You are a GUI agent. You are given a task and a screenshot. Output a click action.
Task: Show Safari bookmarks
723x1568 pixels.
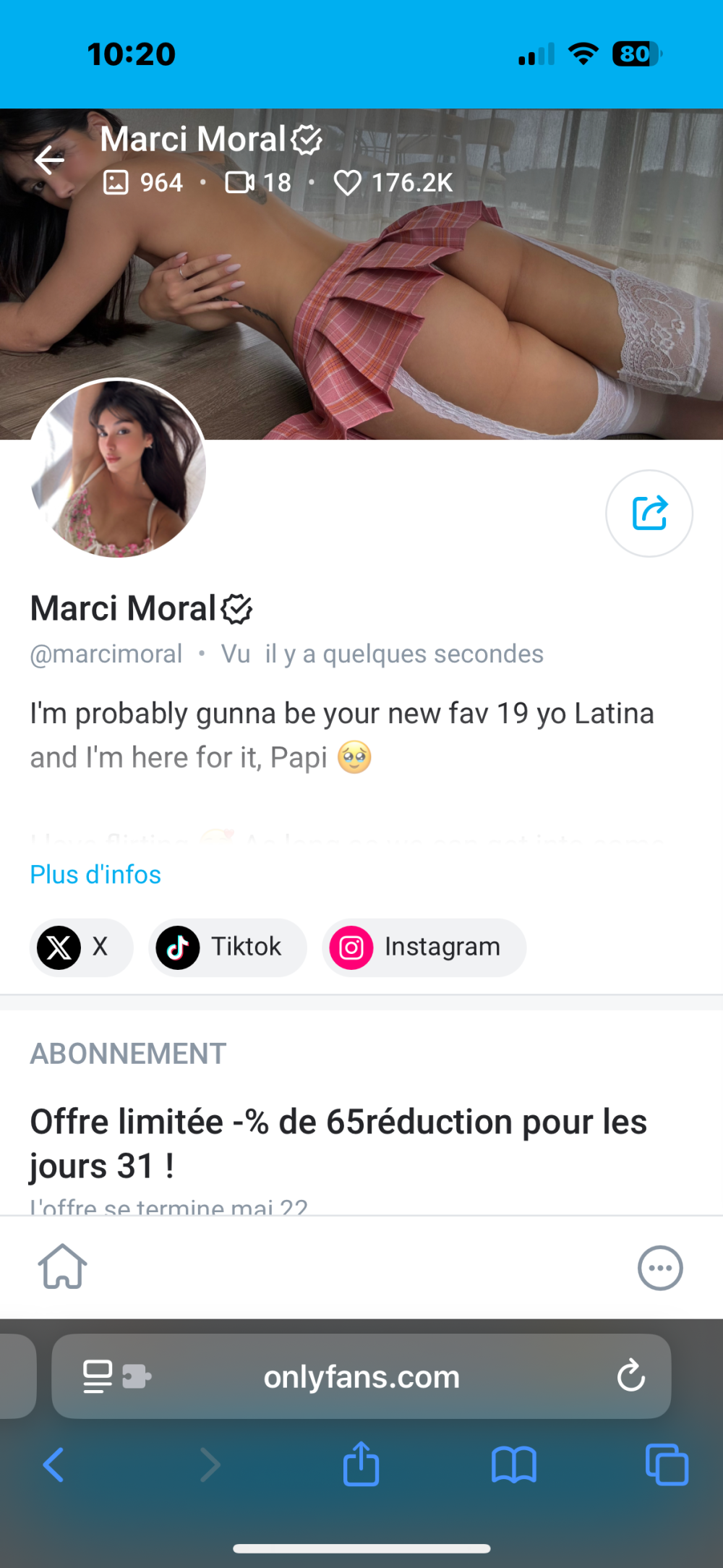click(x=513, y=1465)
